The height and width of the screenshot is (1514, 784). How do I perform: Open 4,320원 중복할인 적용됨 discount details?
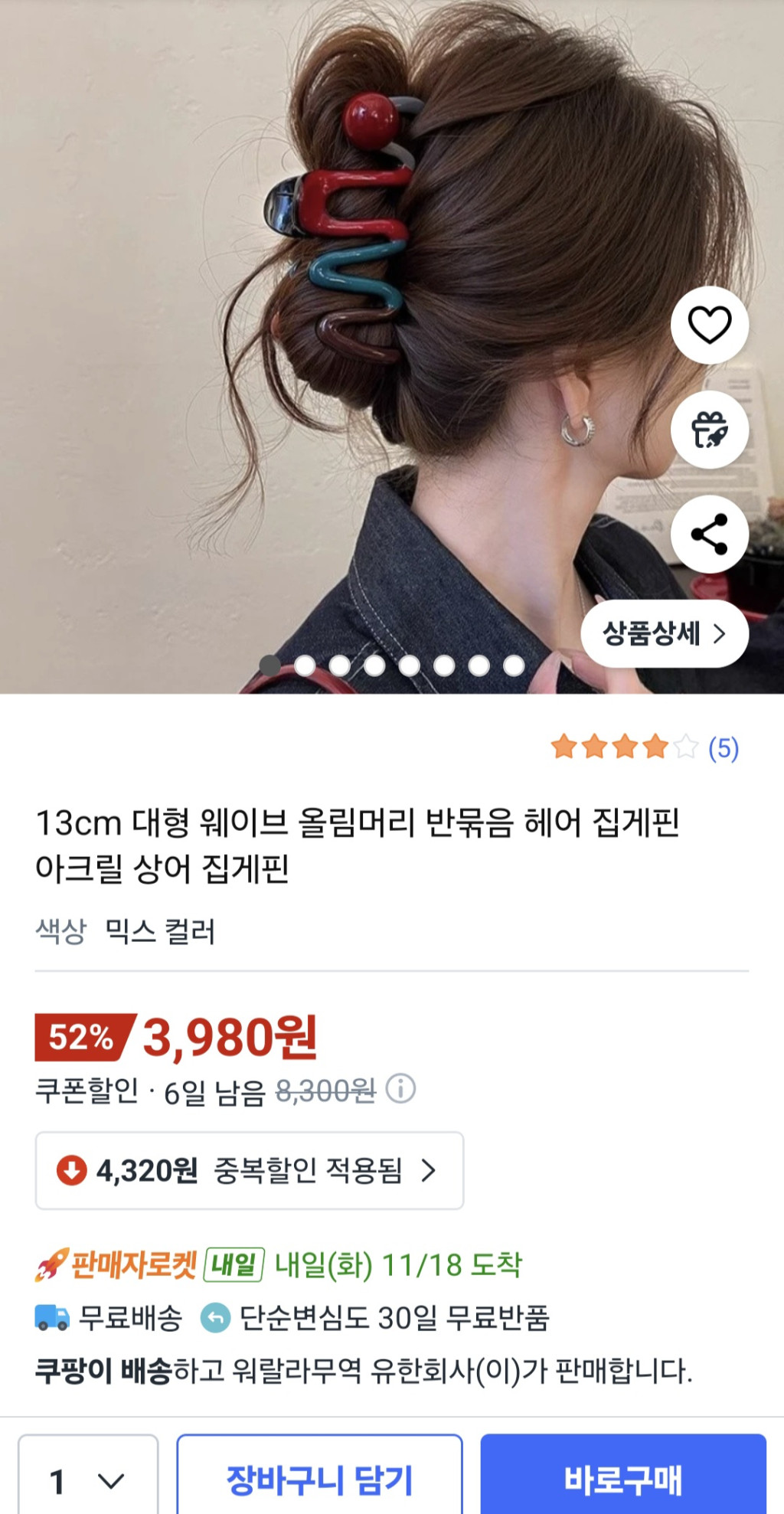point(249,1170)
